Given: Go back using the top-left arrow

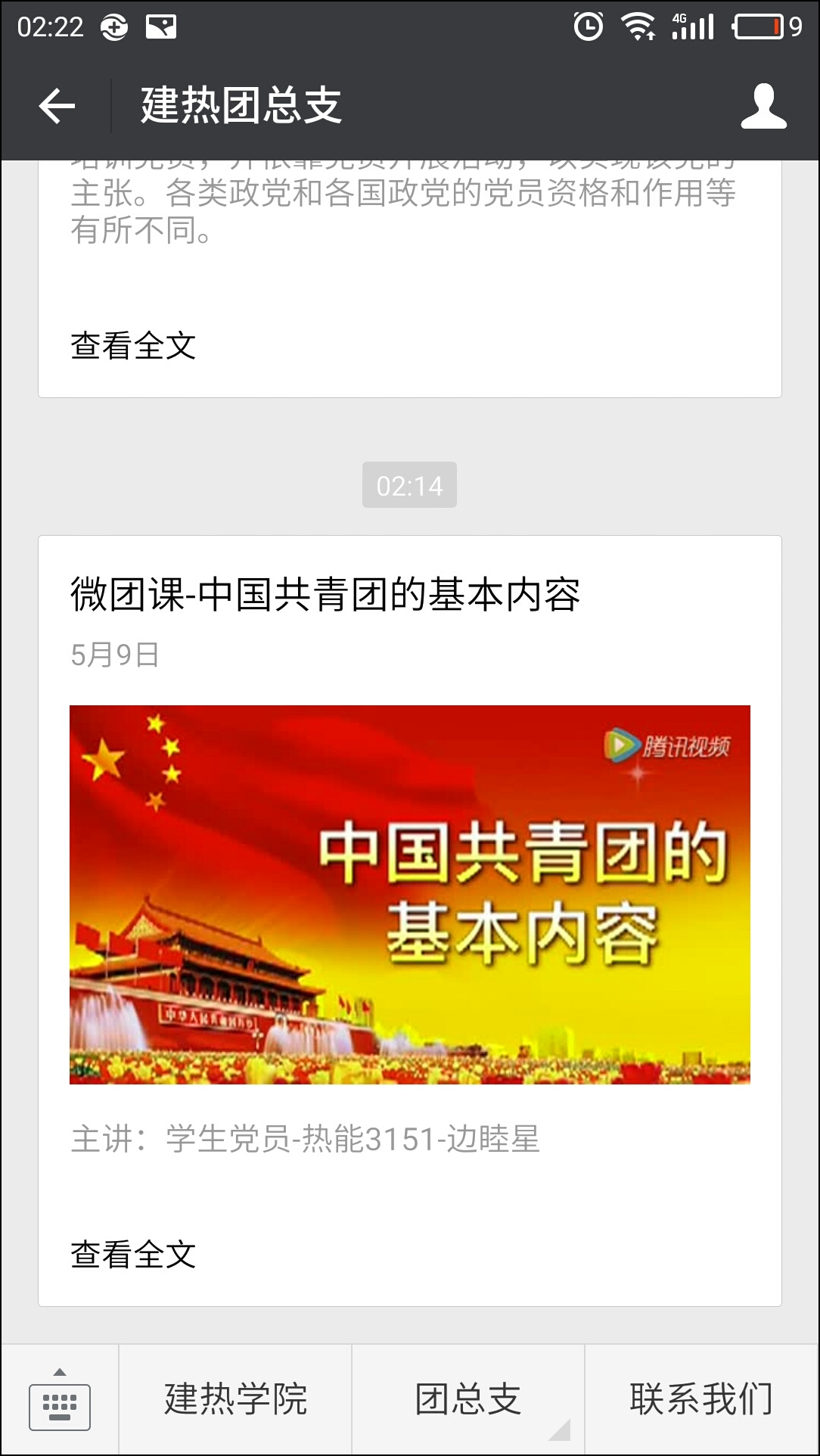Looking at the screenshot, I should tap(57, 105).
